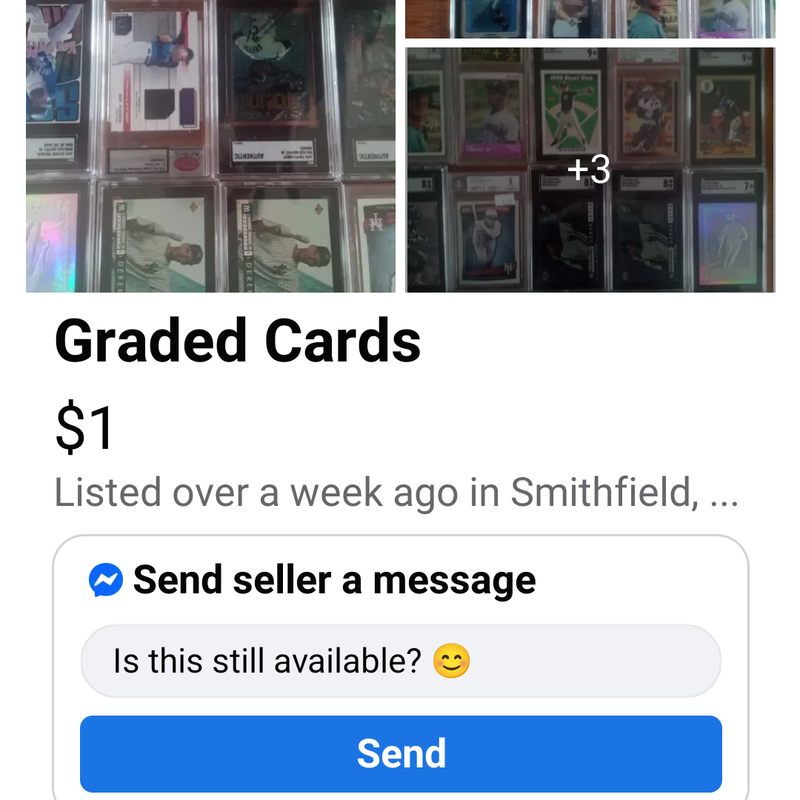The width and height of the screenshot is (800, 800).
Task: Send the message to the seller
Action: coord(401,753)
